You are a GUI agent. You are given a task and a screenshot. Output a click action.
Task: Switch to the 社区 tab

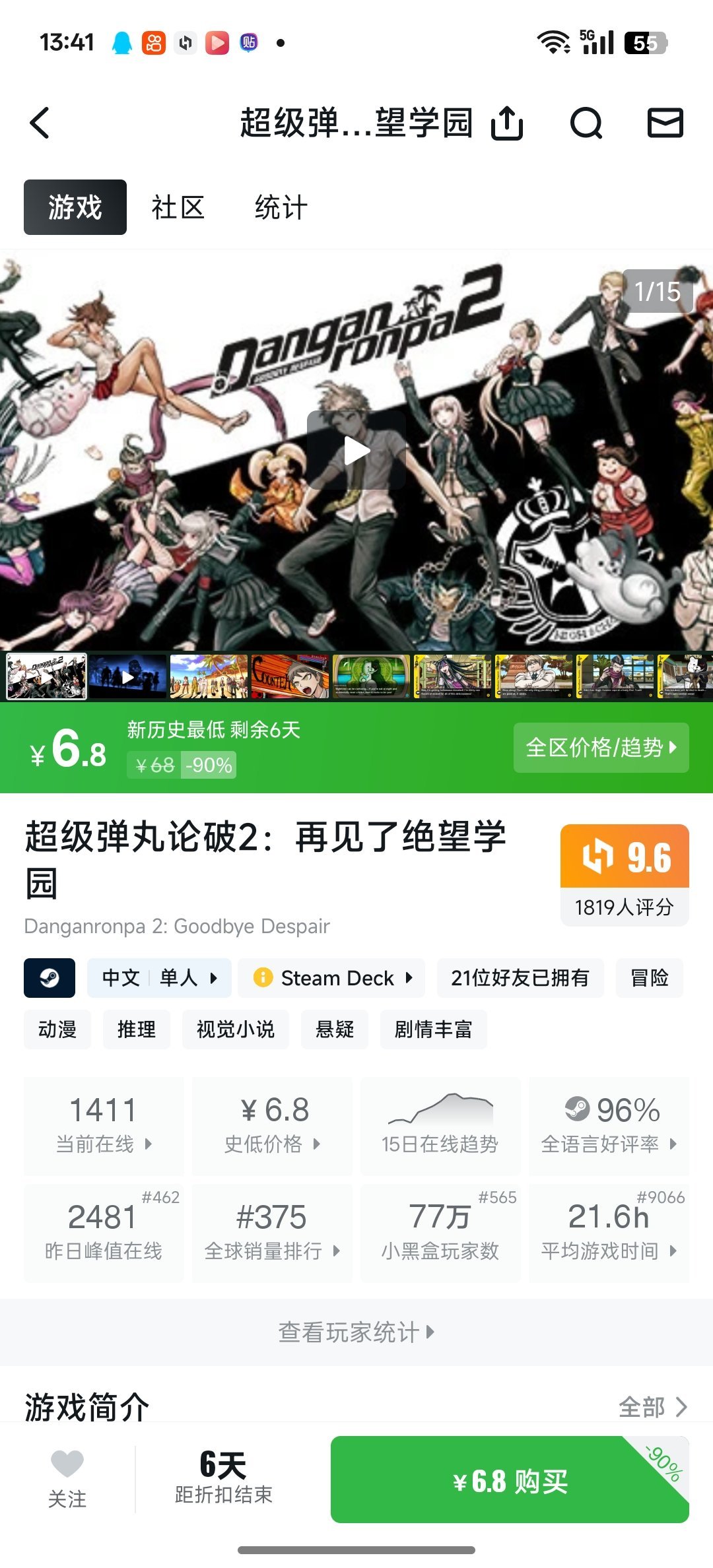click(x=178, y=207)
